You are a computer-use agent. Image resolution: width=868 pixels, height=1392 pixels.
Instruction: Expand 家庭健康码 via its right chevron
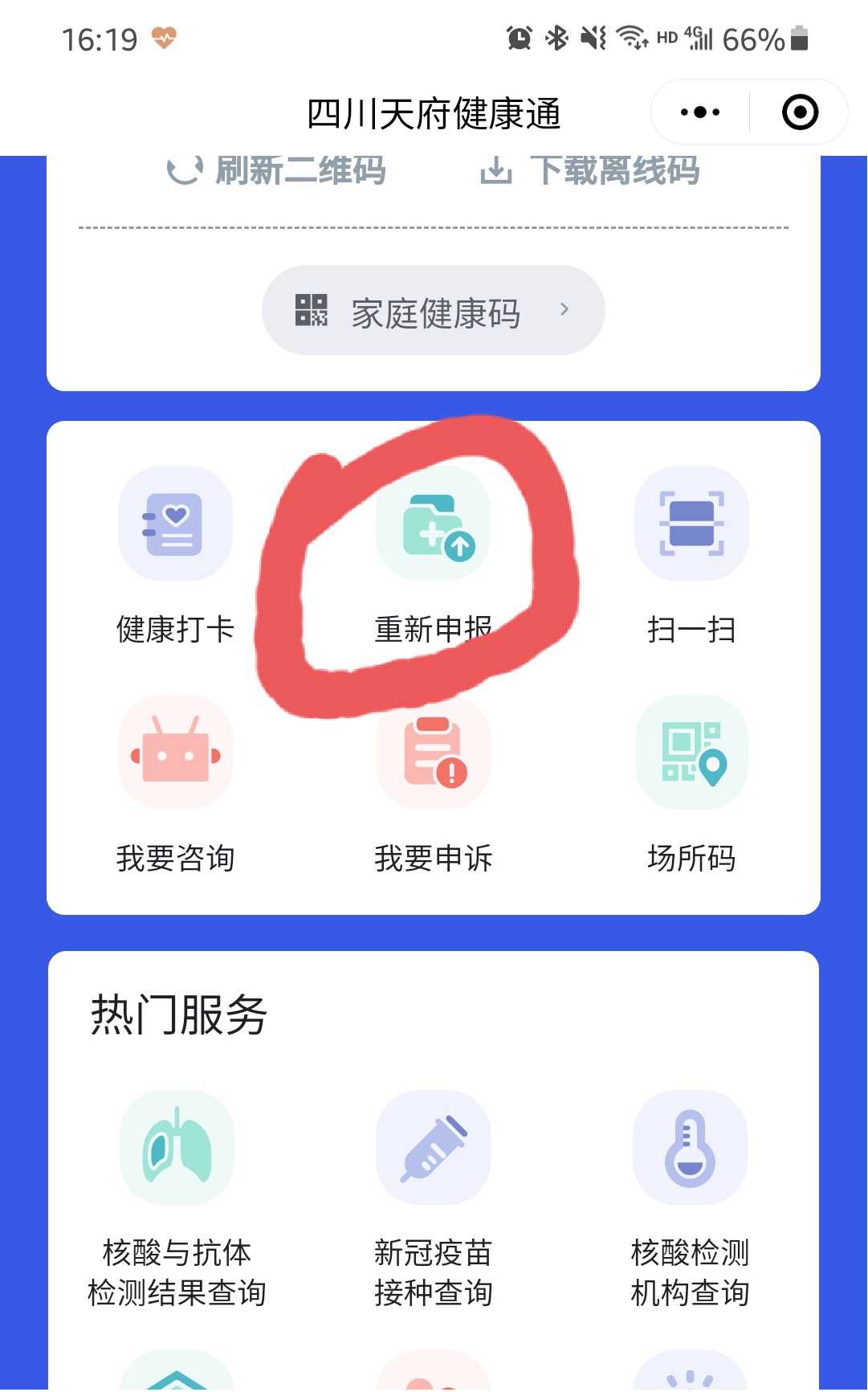567,310
